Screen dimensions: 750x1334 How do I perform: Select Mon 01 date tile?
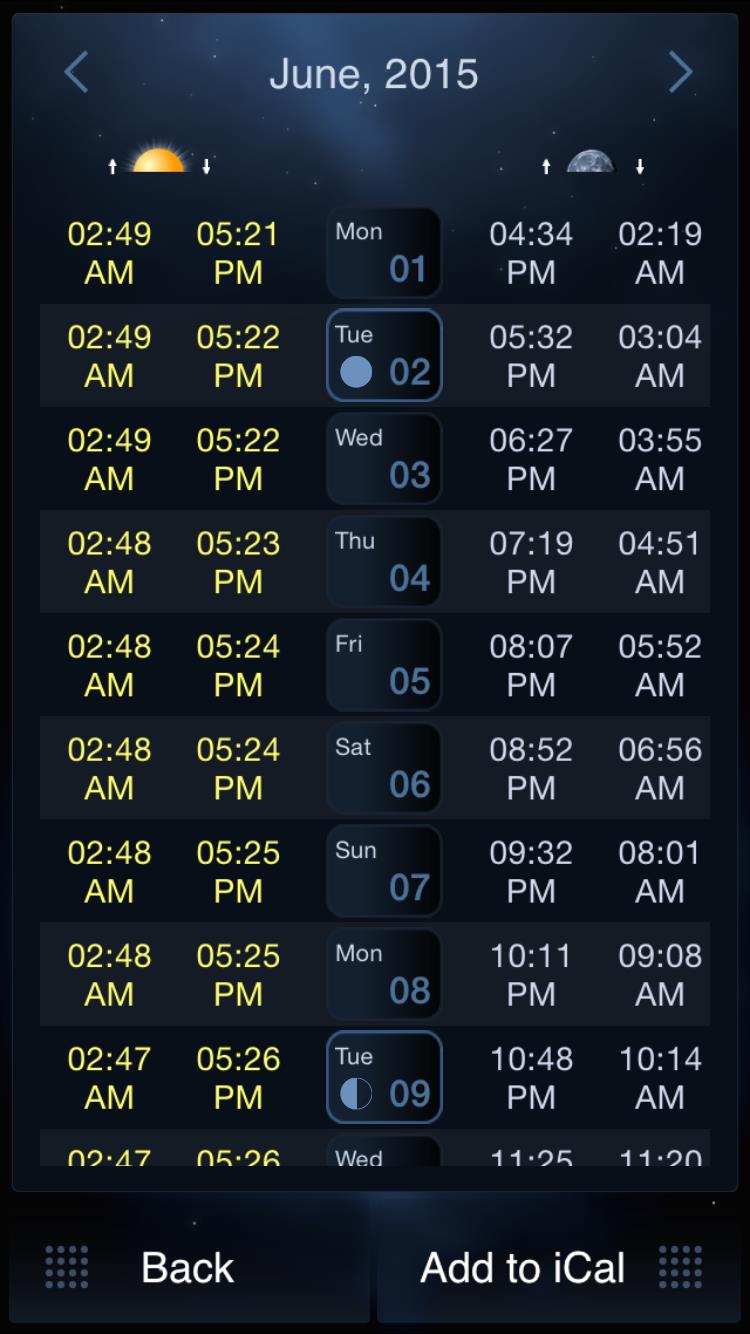pyautogui.click(x=384, y=253)
